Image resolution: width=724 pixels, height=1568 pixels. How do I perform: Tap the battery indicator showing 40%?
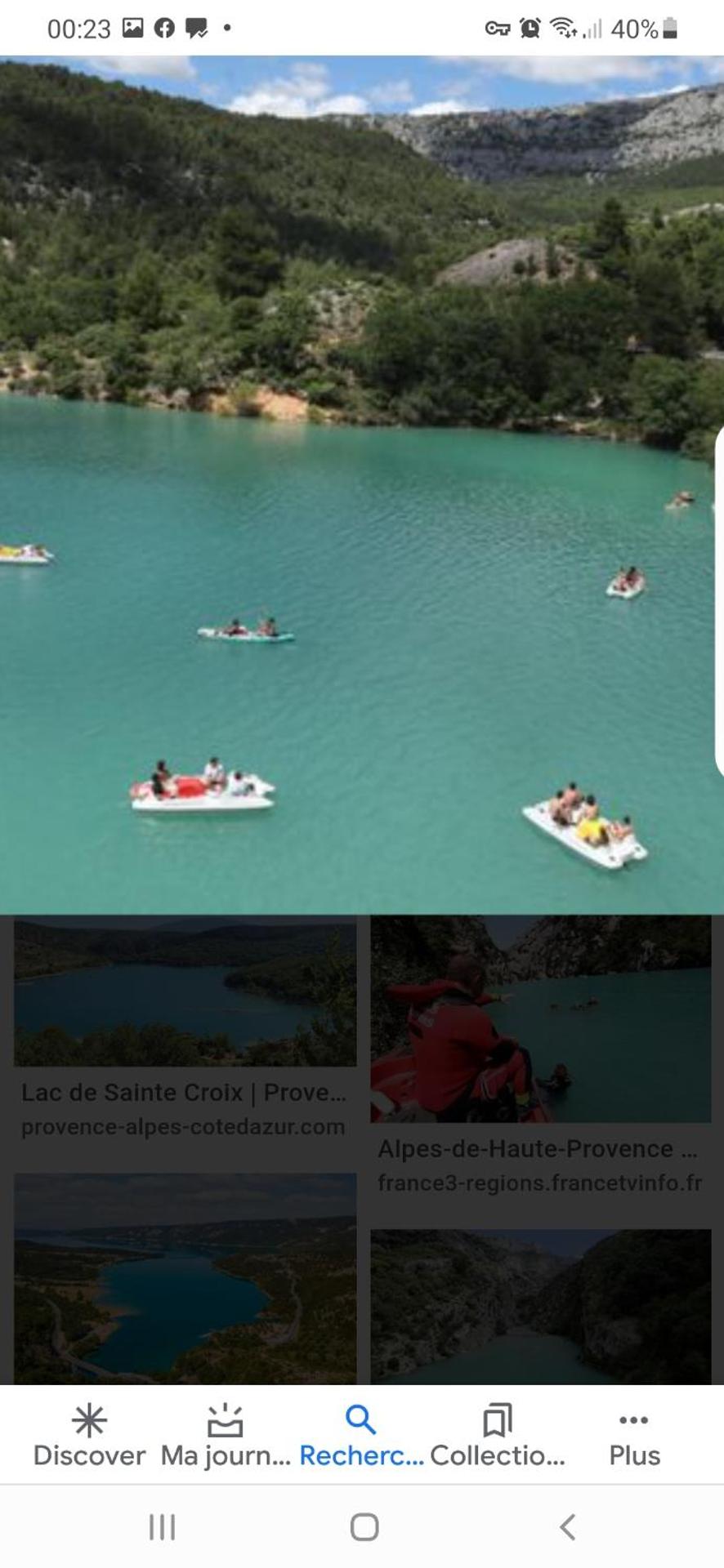648,27
